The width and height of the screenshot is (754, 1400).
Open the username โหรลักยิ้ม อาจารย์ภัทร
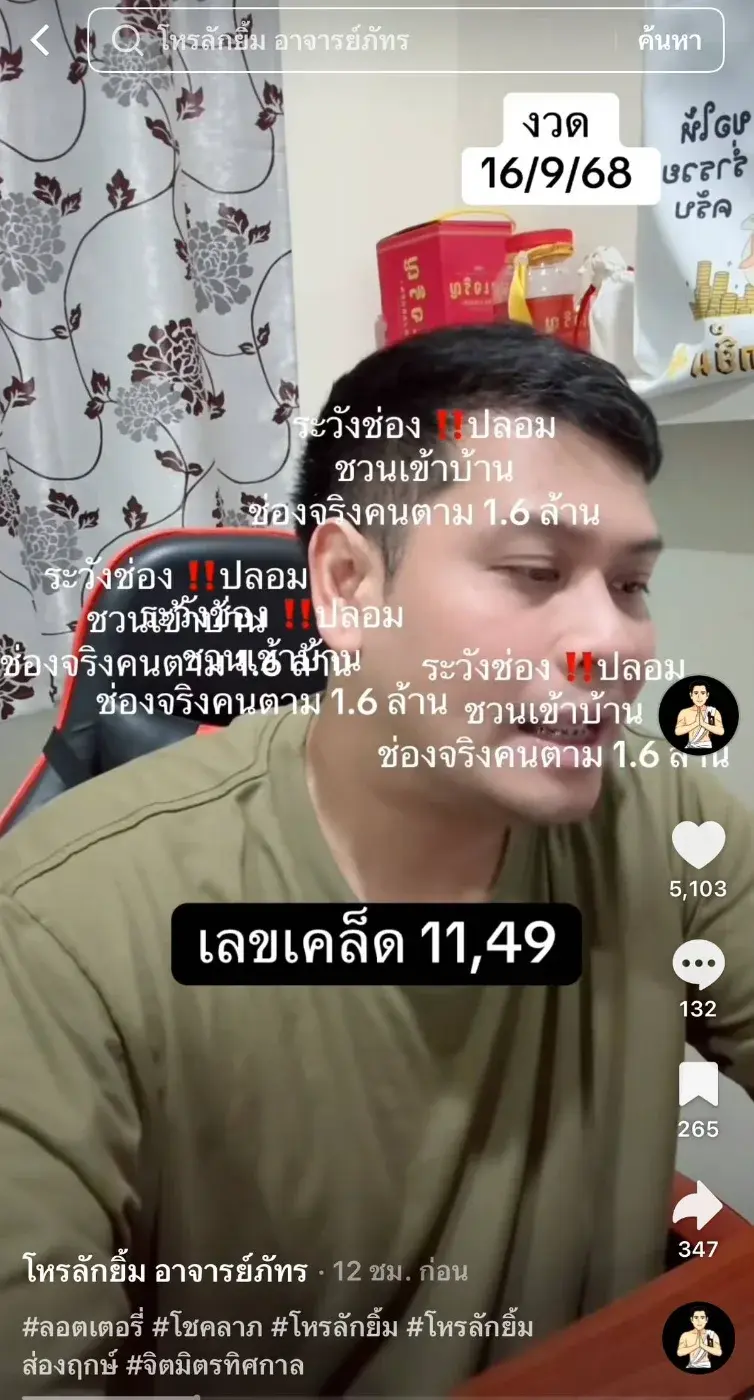click(x=165, y=1271)
